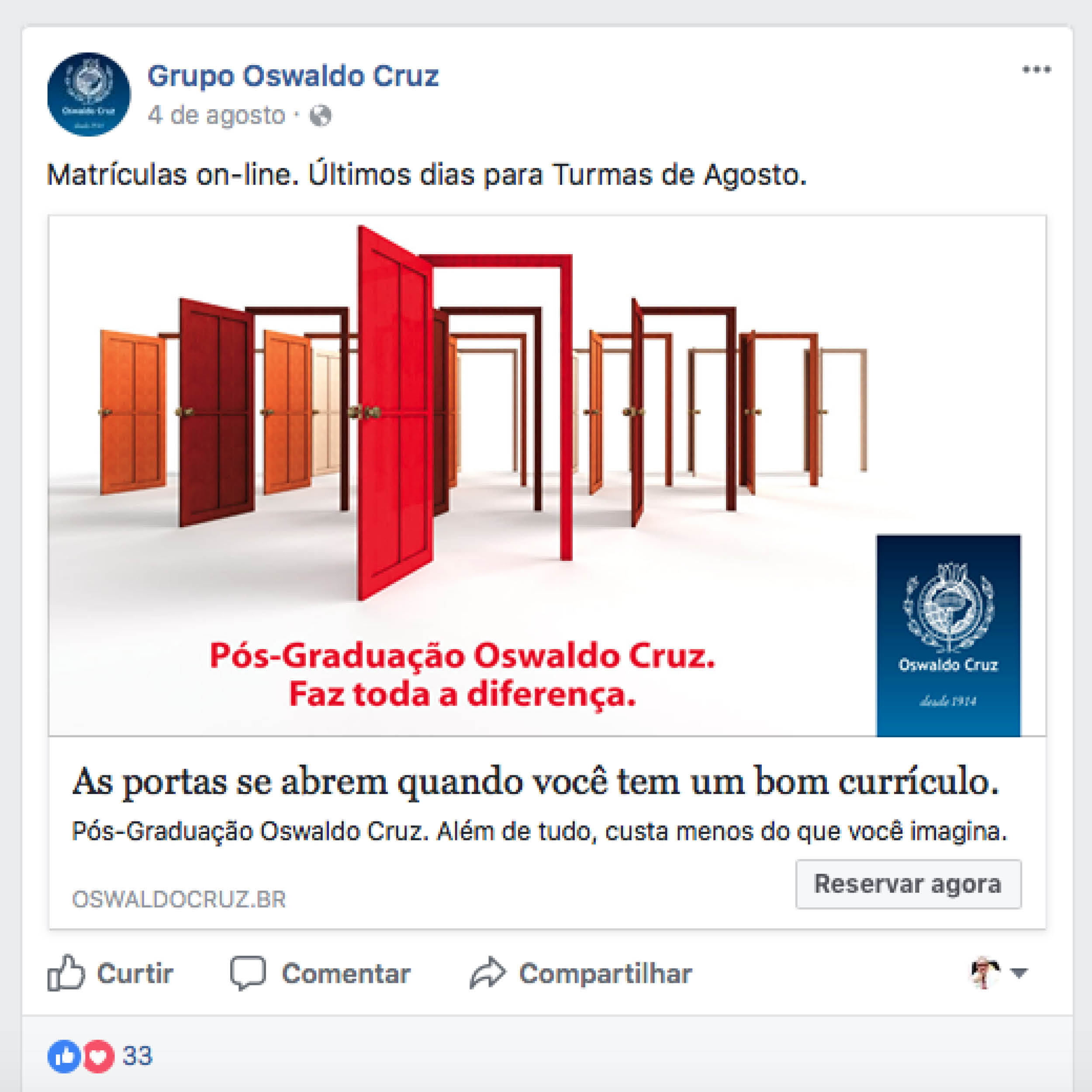Open the 'As portas se abrem' link headline
The width and height of the screenshot is (1092, 1092).
535,782
